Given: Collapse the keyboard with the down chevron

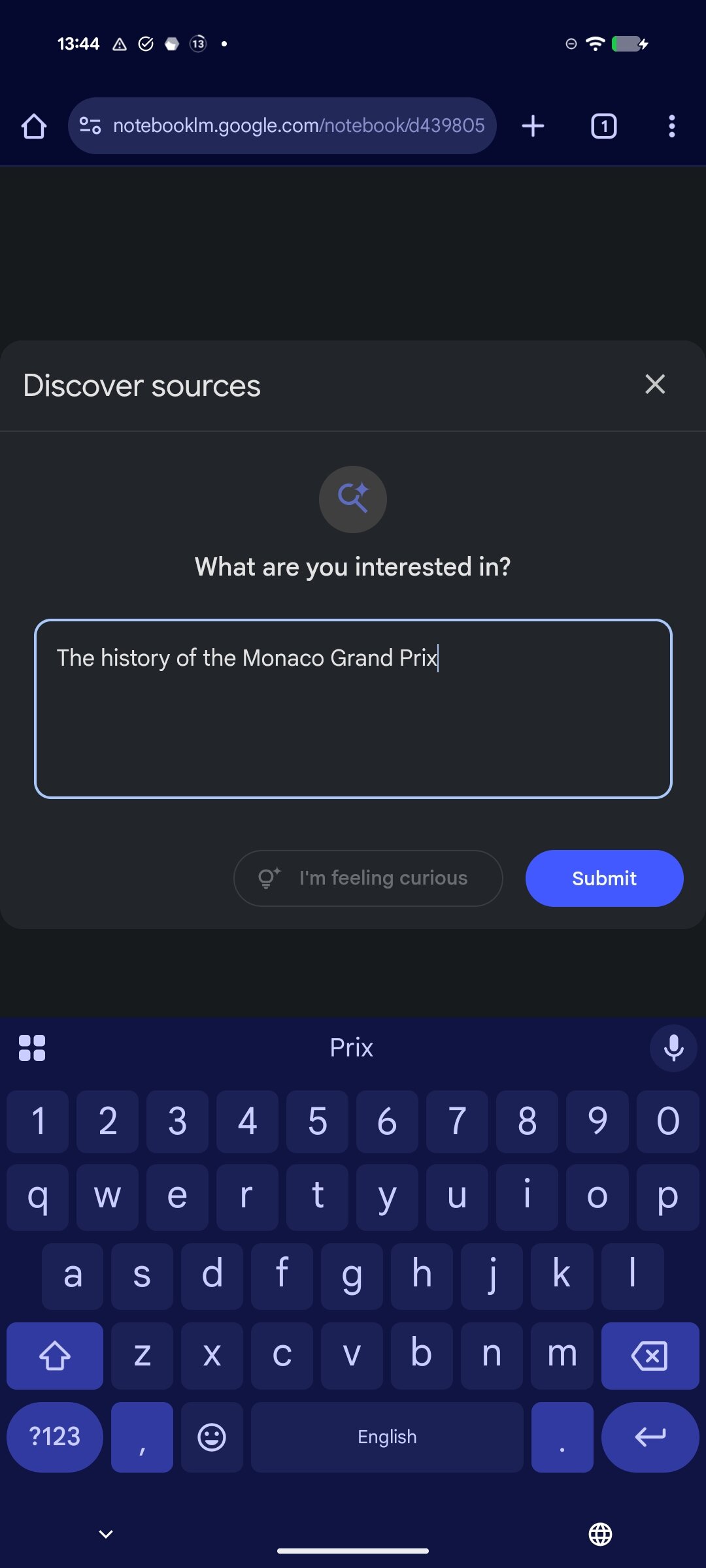Looking at the screenshot, I should [x=105, y=1533].
